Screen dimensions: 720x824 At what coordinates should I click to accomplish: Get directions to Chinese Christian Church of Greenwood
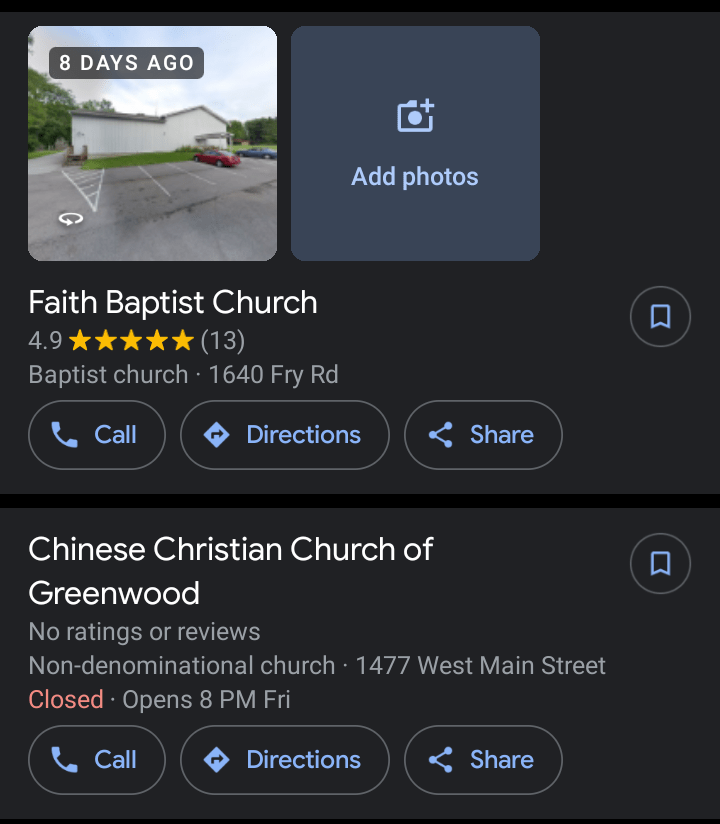pos(284,760)
